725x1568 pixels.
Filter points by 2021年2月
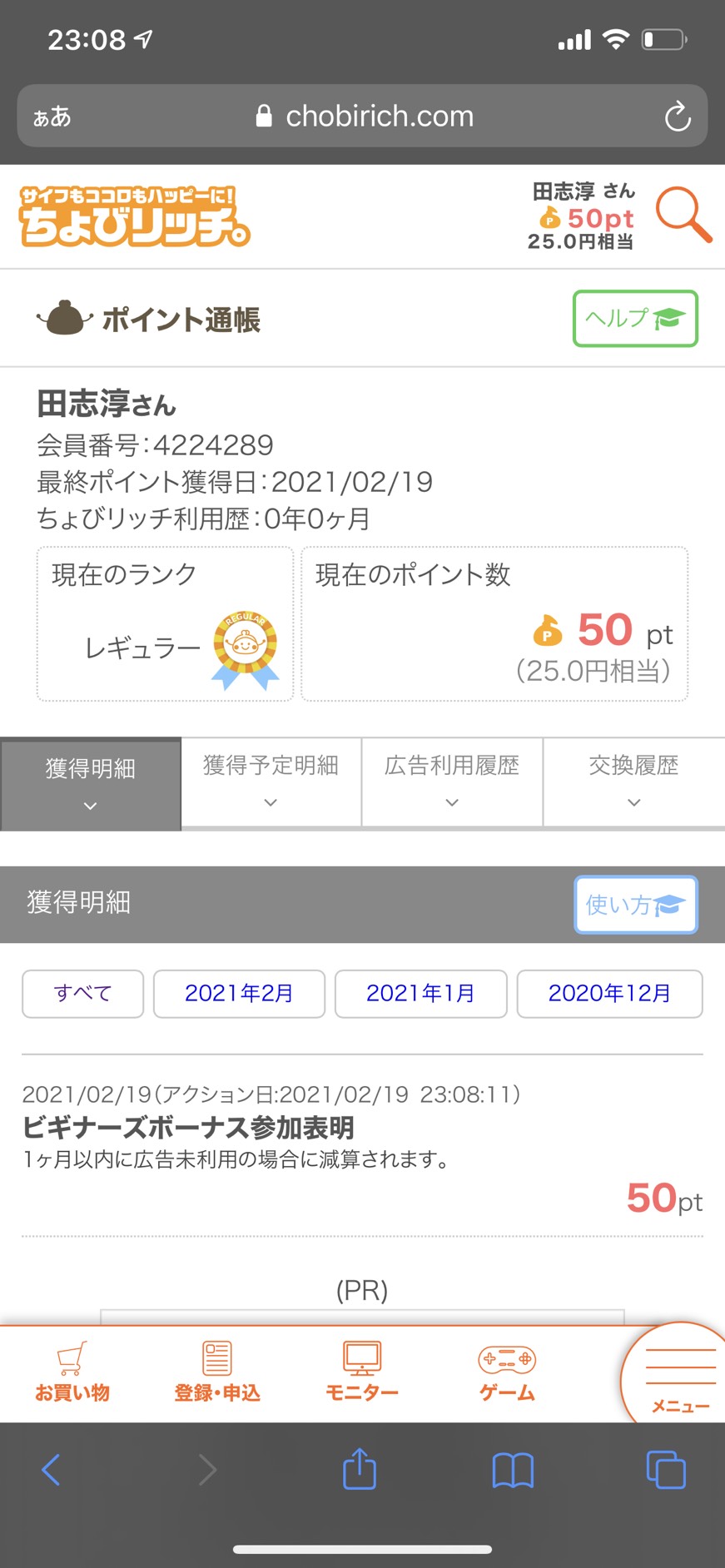click(239, 994)
